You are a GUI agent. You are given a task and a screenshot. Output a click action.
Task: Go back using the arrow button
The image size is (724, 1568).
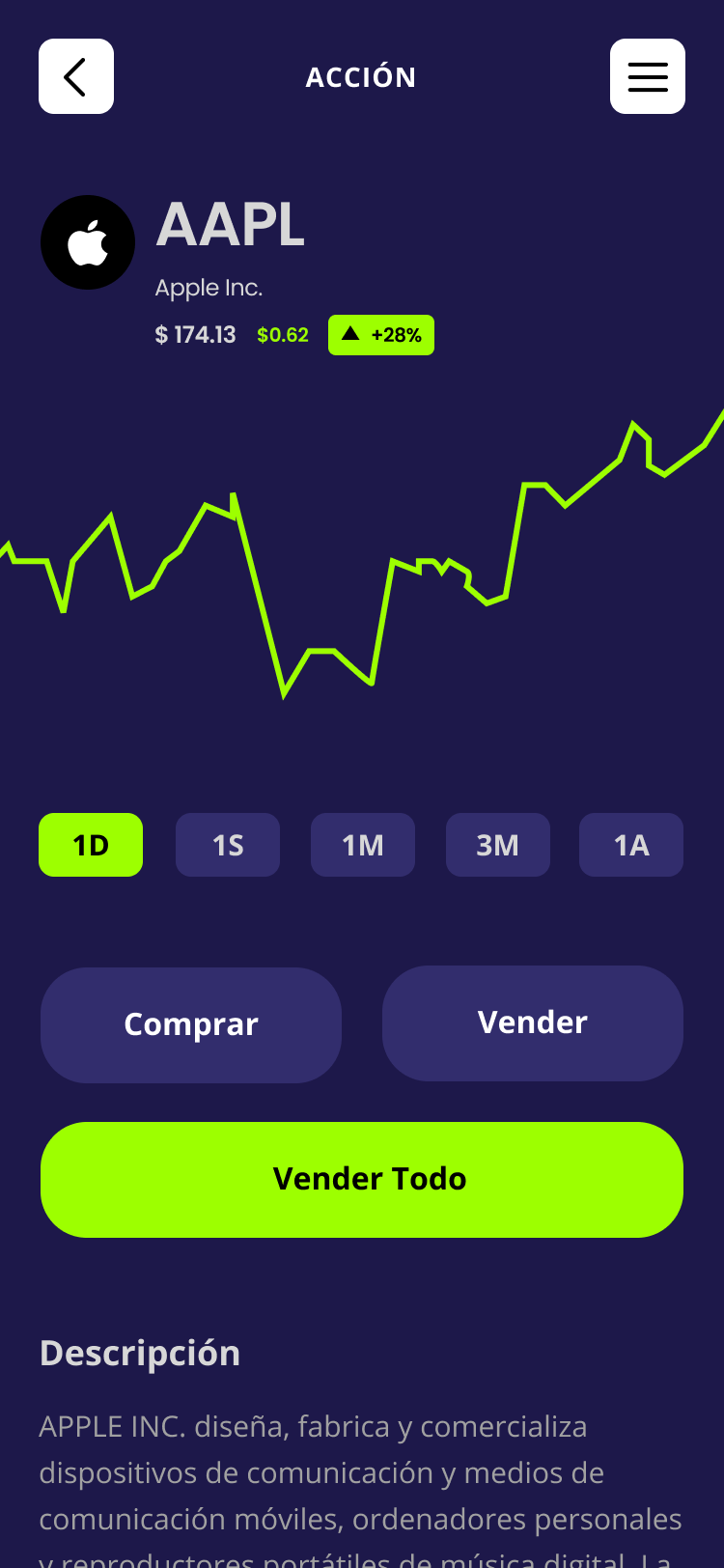[x=76, y=76]
